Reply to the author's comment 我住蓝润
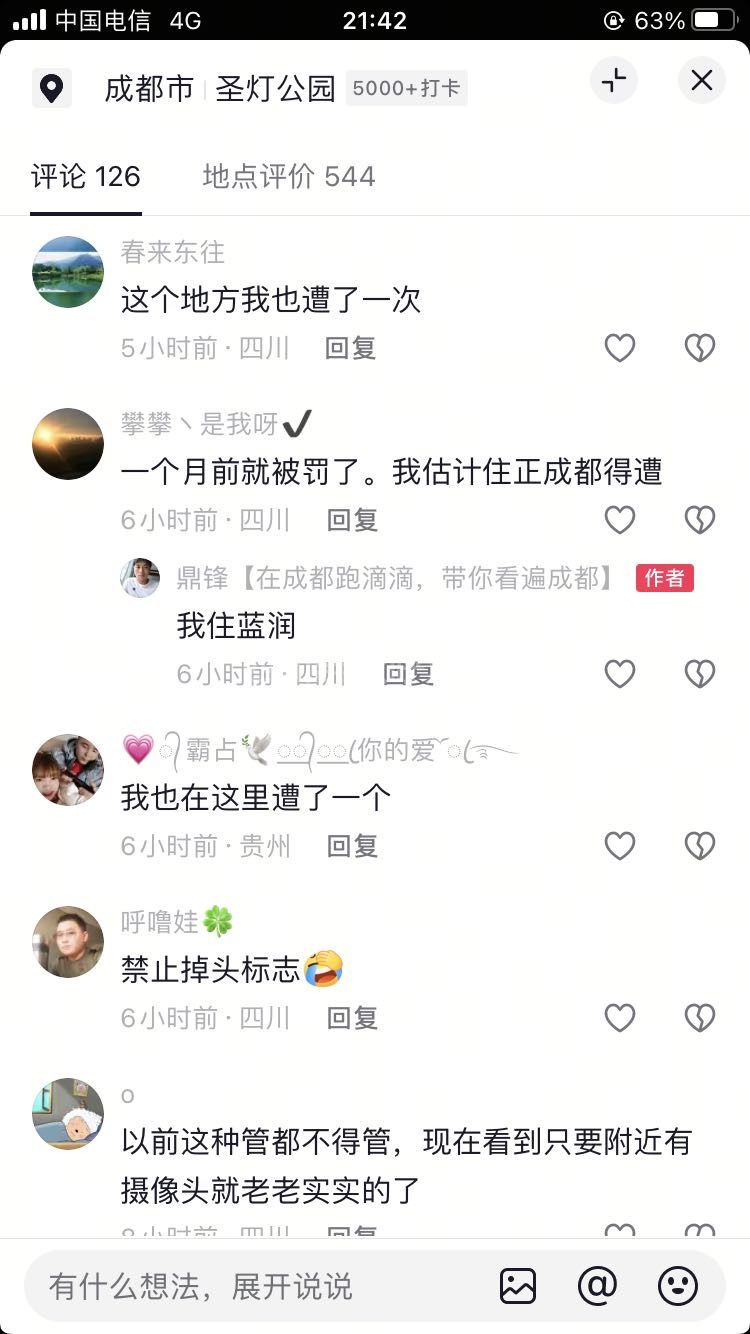Image resolution: width=750 pixels, height=1334 pixels. [x=408, y=674]
